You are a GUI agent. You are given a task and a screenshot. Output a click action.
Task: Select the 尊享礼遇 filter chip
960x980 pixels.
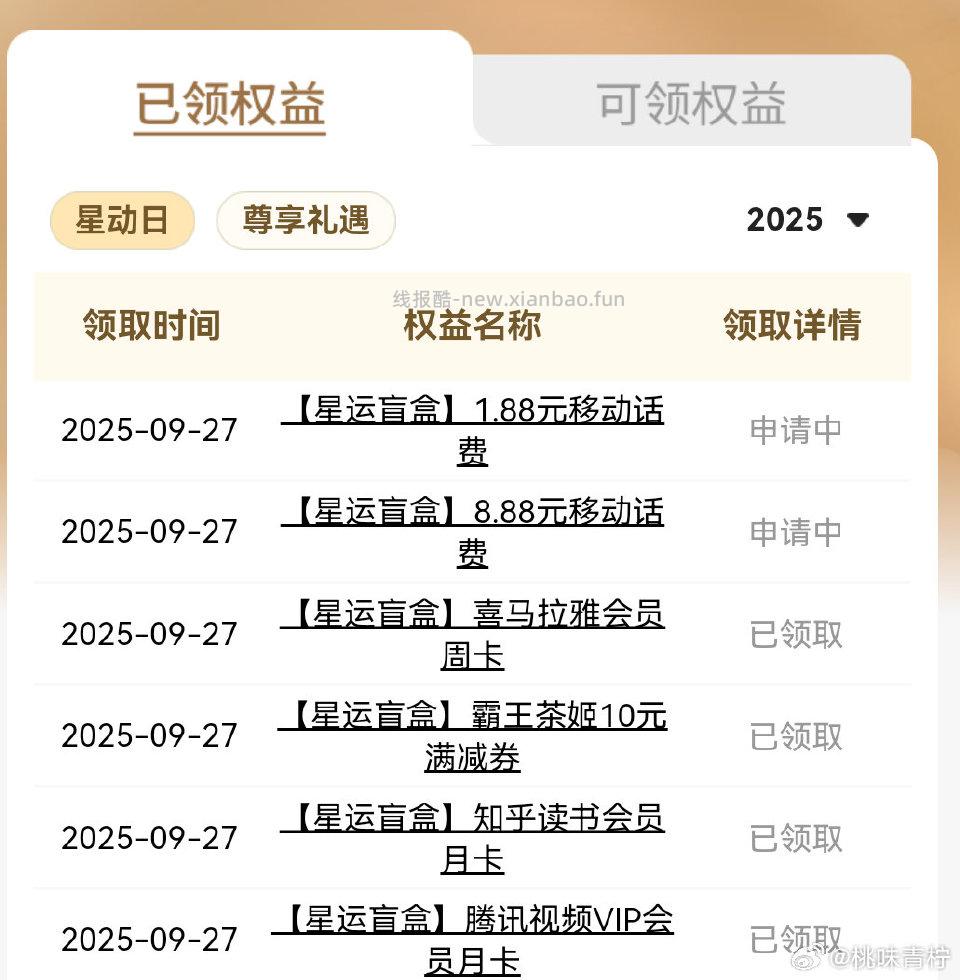point(305,220)
